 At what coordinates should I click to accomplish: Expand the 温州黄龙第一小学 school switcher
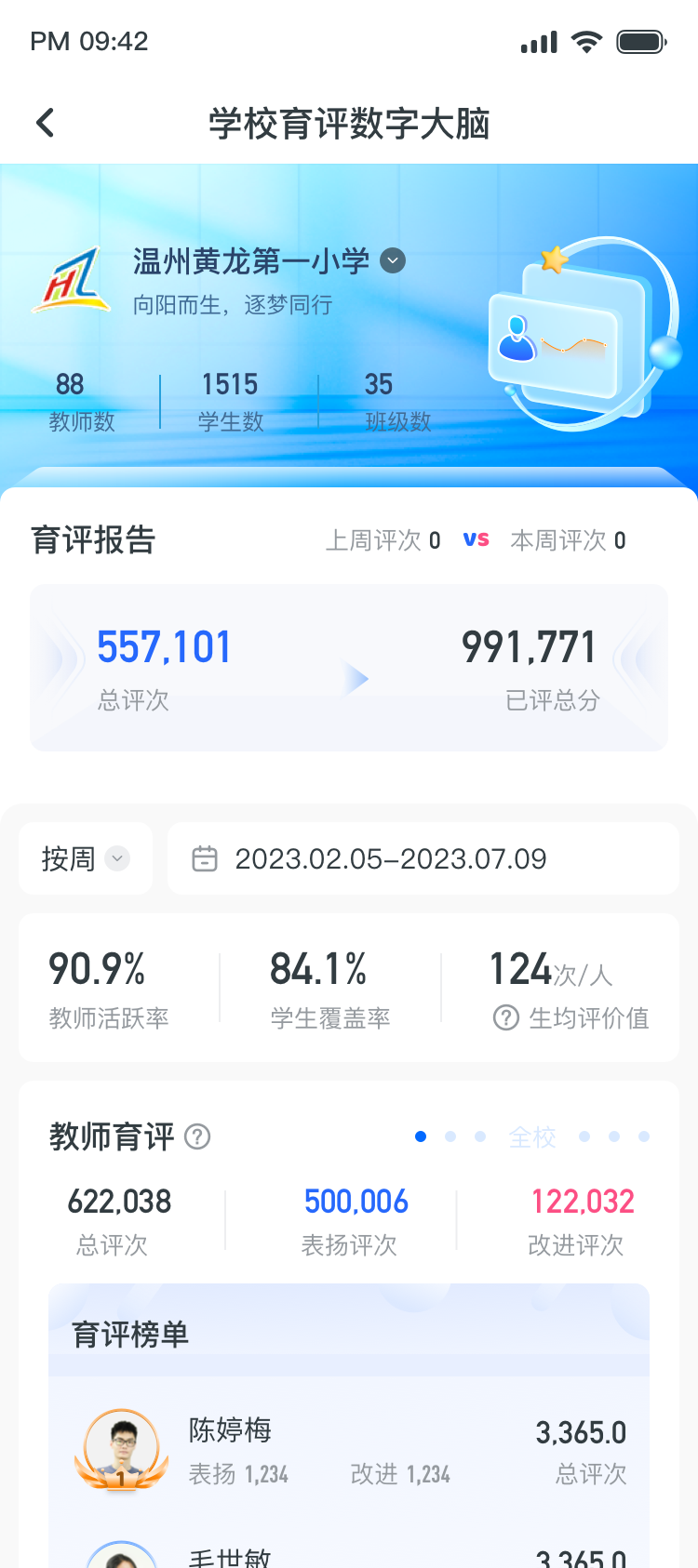(391, 261)
